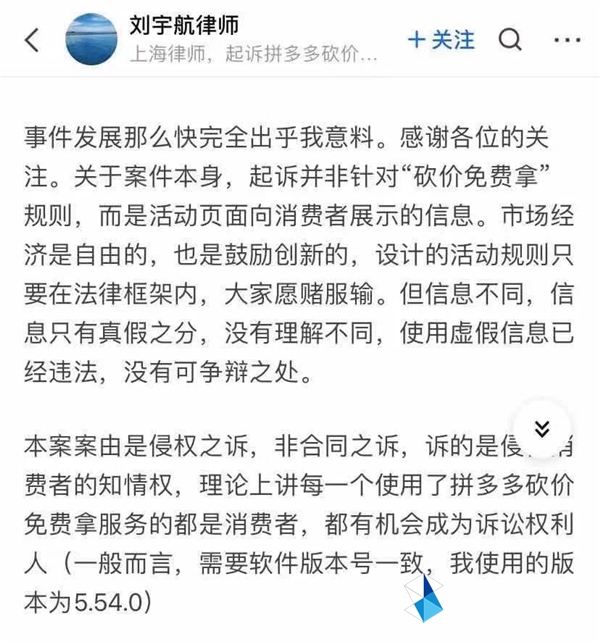The width and height of the screenshot is (600, 644).
Task: Open 刘宇航律师's profile avatar
Action: click(x=94, y=41)
